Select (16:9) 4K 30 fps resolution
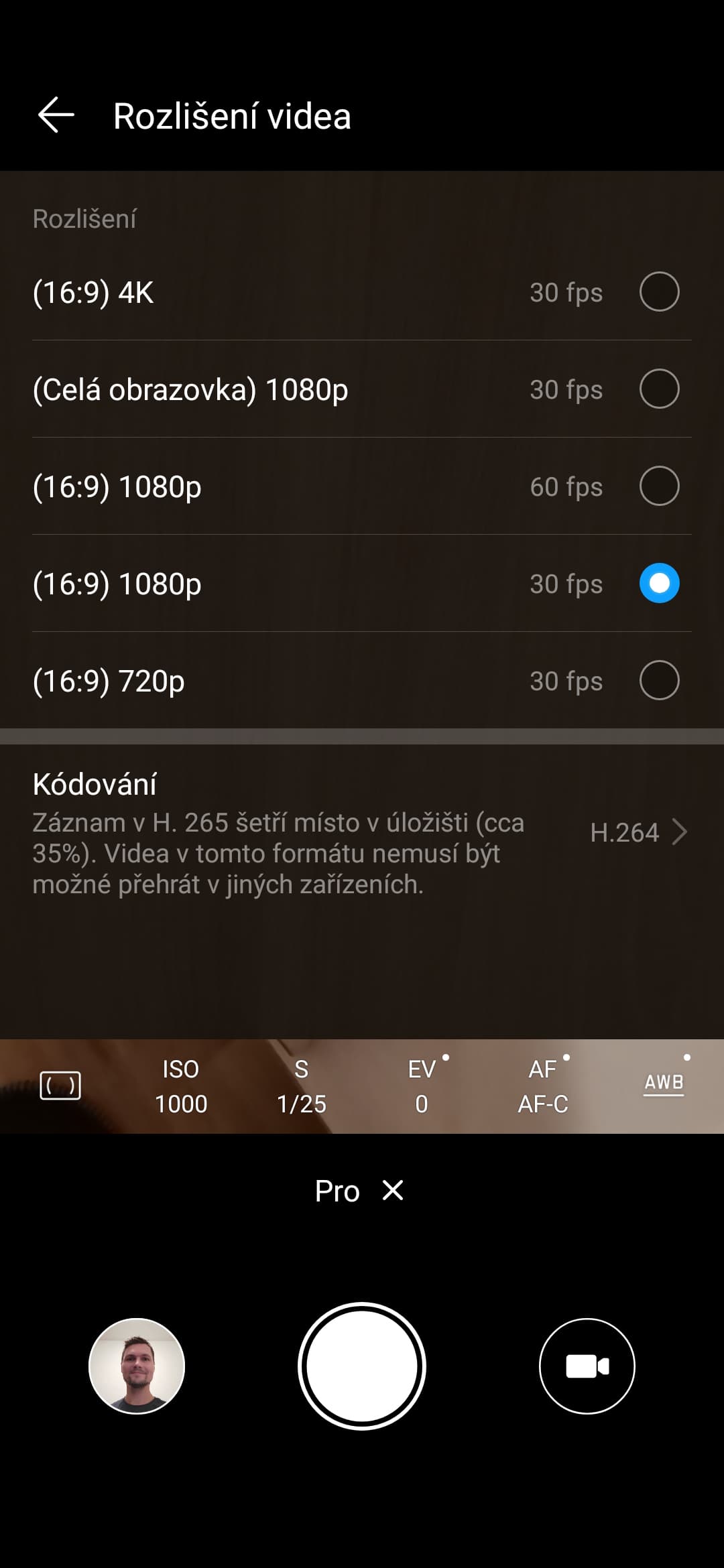Image resolution: width=724 pixels, height=1568 pixels. point(659,291)
